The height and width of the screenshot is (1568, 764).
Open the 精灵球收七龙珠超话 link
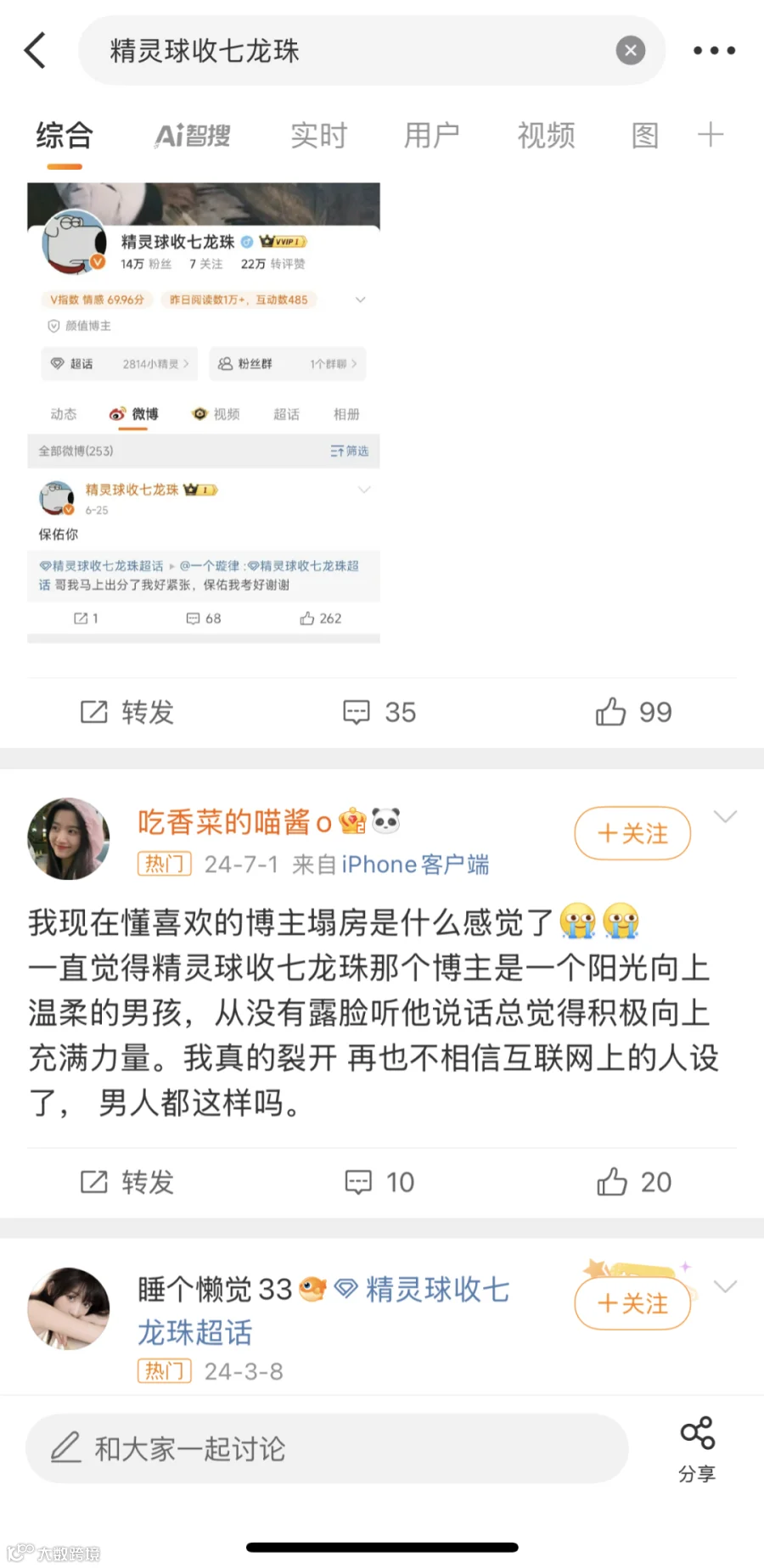(x=323, y=1311)
